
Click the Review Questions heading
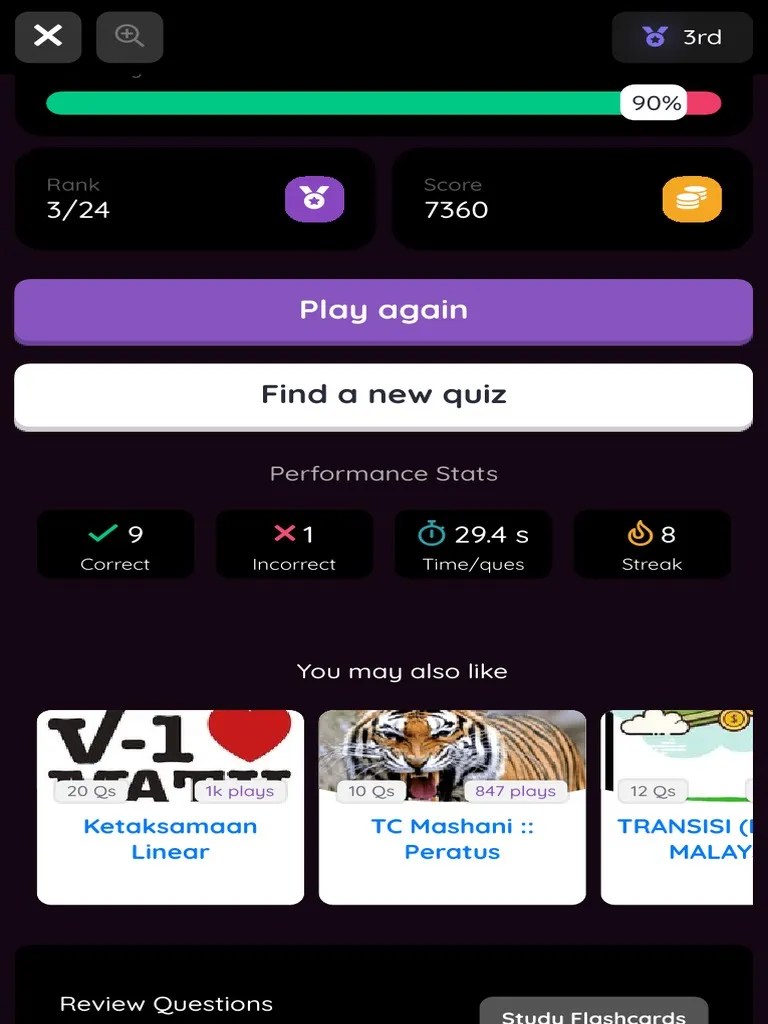166,1004
